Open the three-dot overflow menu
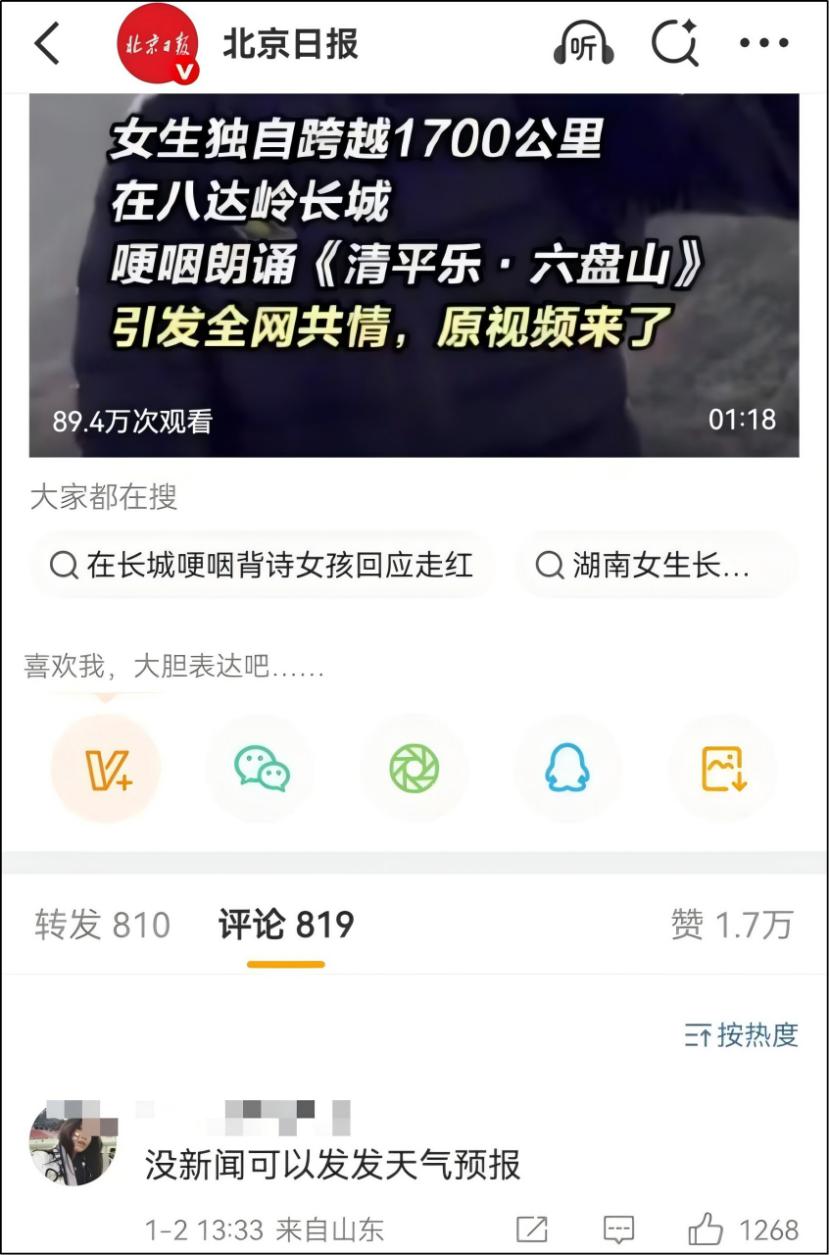Viewport: 830px width, 1255px height. pos(764,44)
